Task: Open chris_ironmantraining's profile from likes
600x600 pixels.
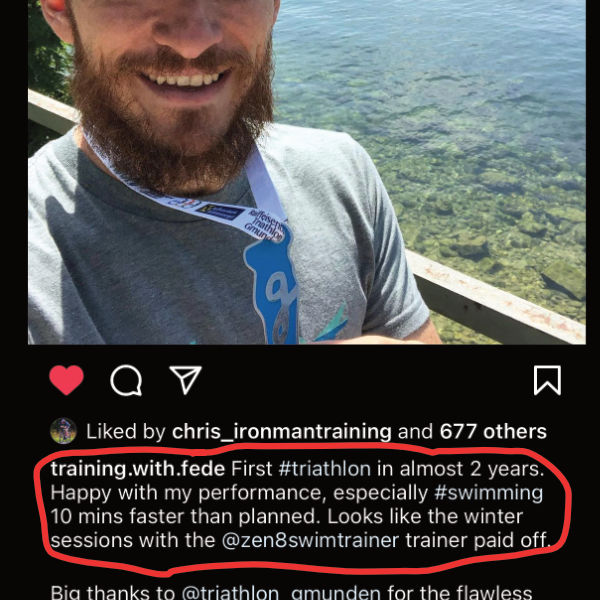Action: point(282,432)
